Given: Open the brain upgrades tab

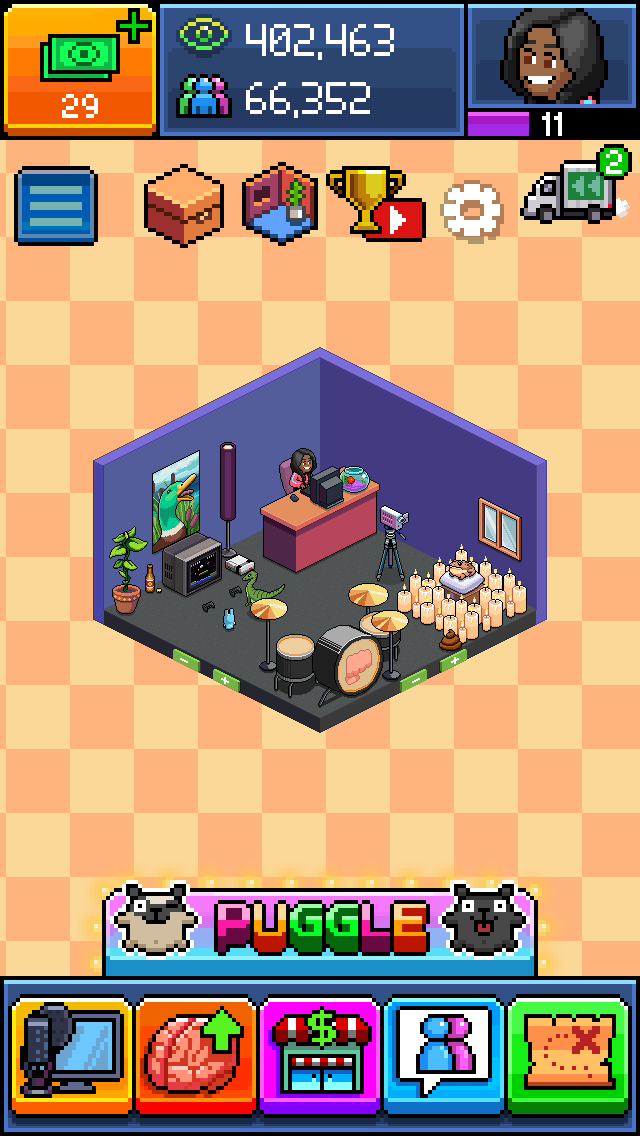Looking at the screenshot, I should pyautogui.click(x=195, y=1055).
